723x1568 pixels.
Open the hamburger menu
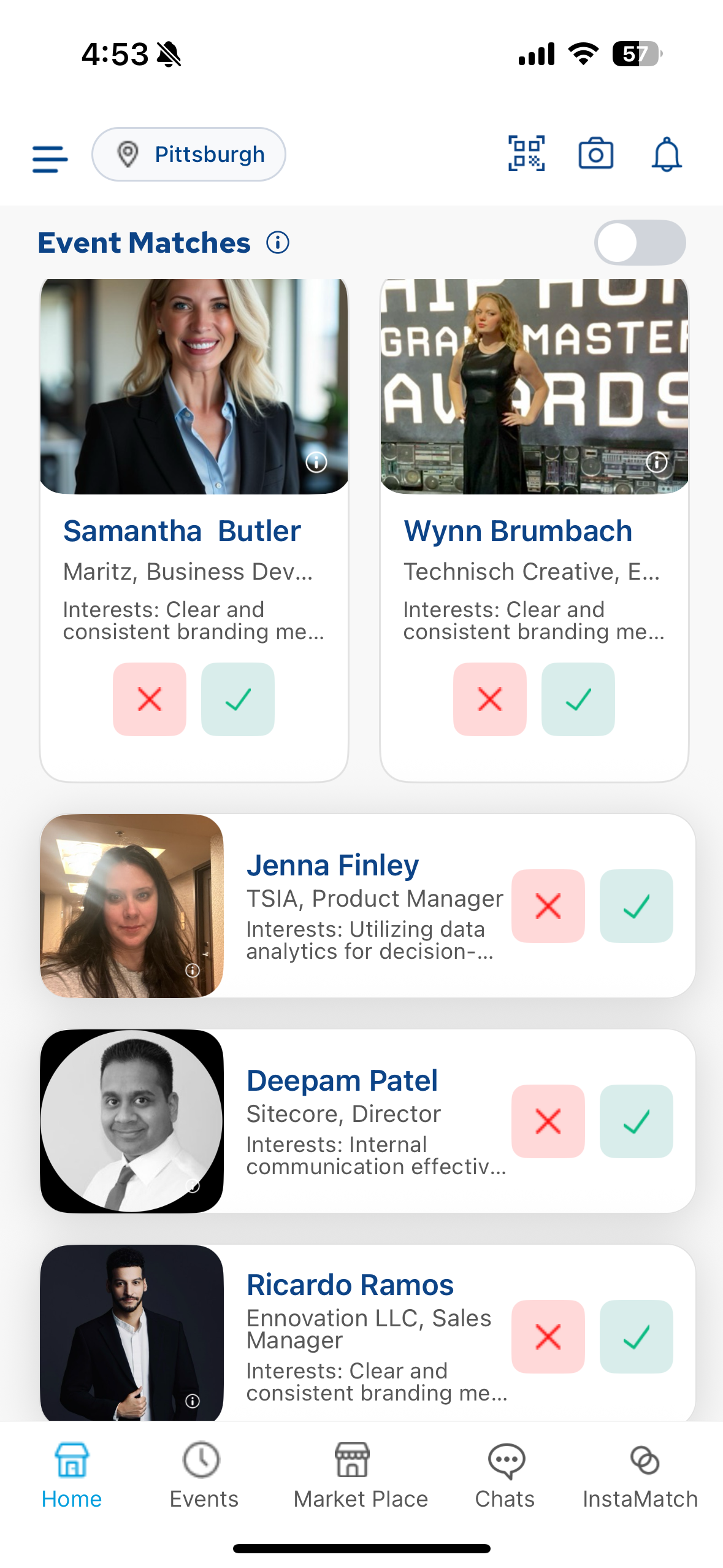50,158
